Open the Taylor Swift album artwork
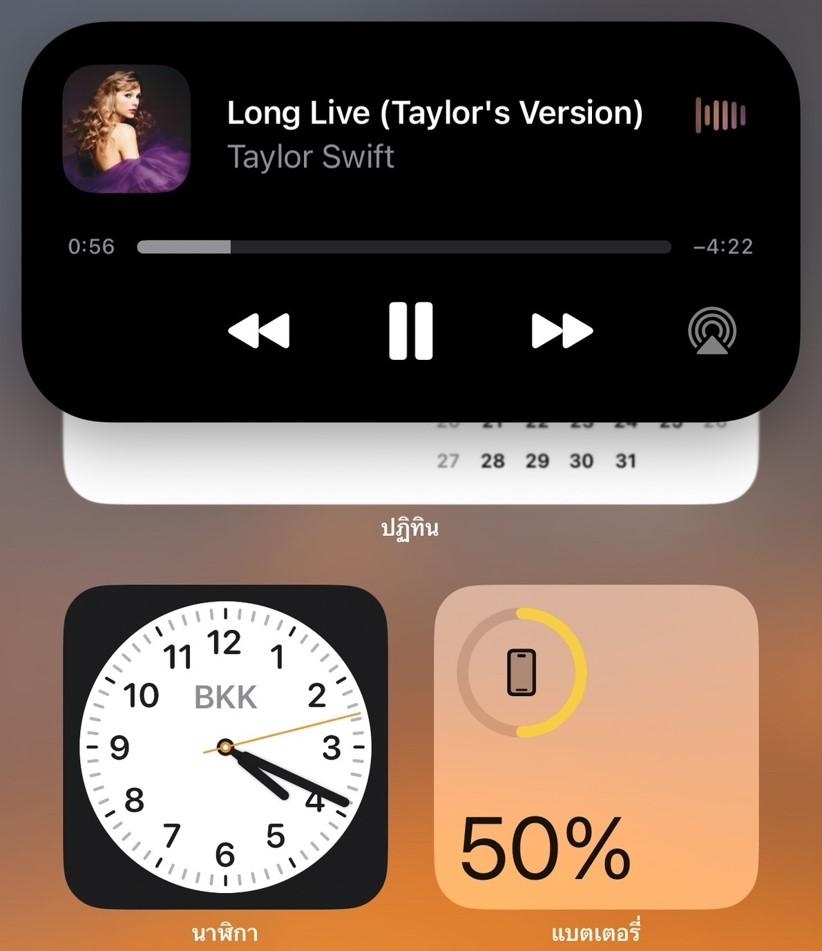The image size is (822, 951). point(126,129)
